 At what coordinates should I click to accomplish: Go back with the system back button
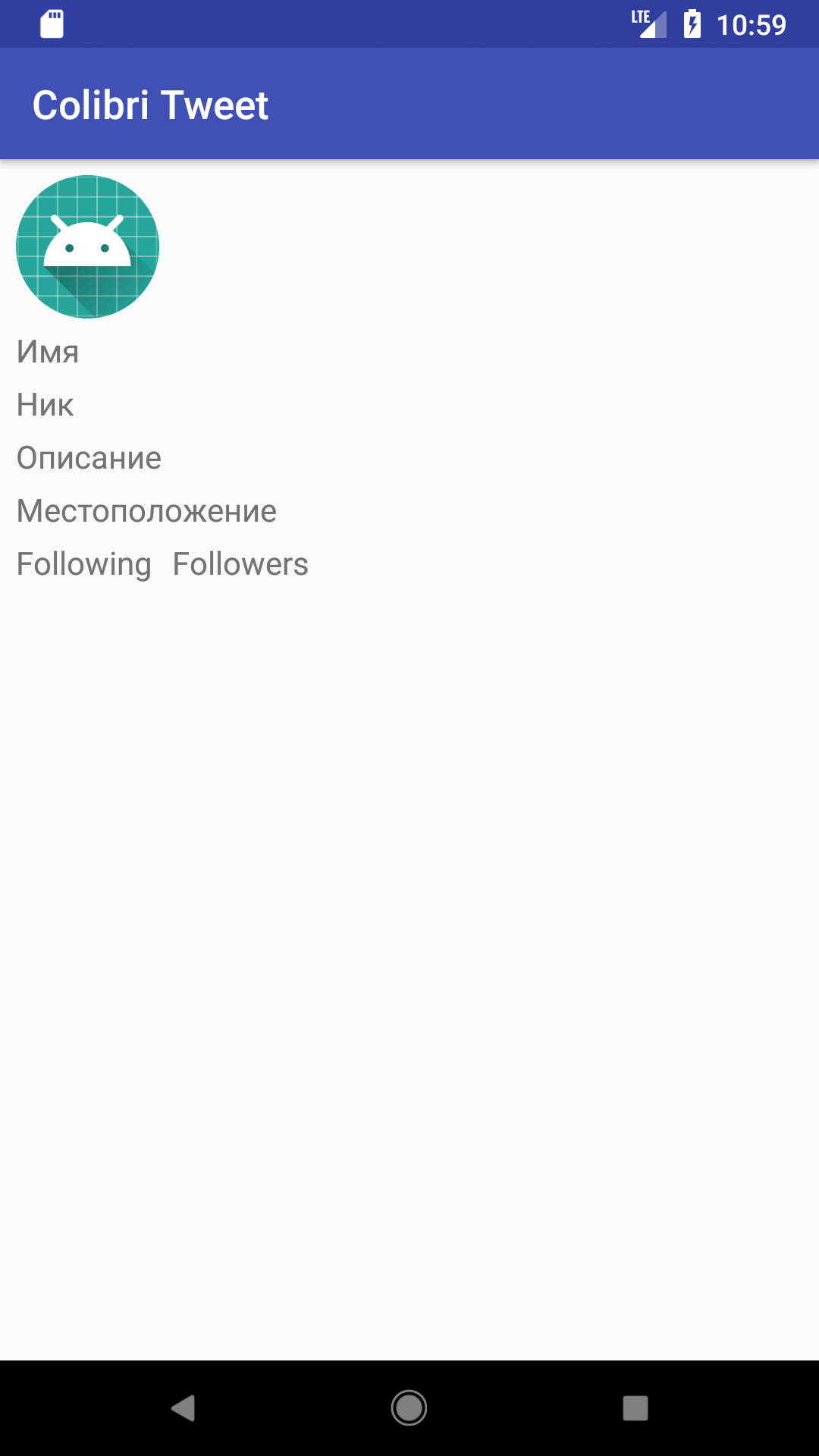coord(183,1408)
